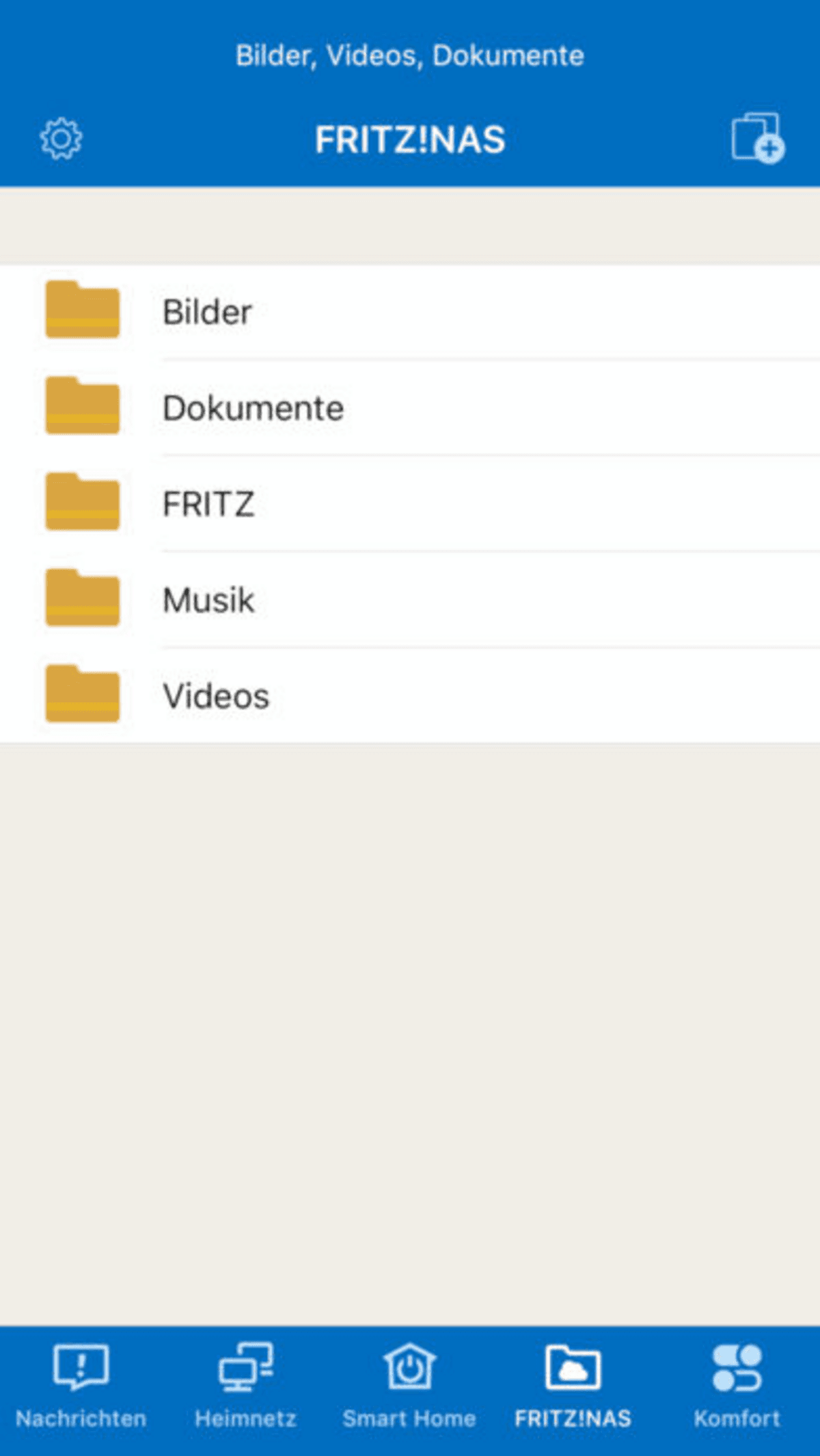Open the Bilder folder
Screen dimensions: 820x1456
(x=410, y=312)
